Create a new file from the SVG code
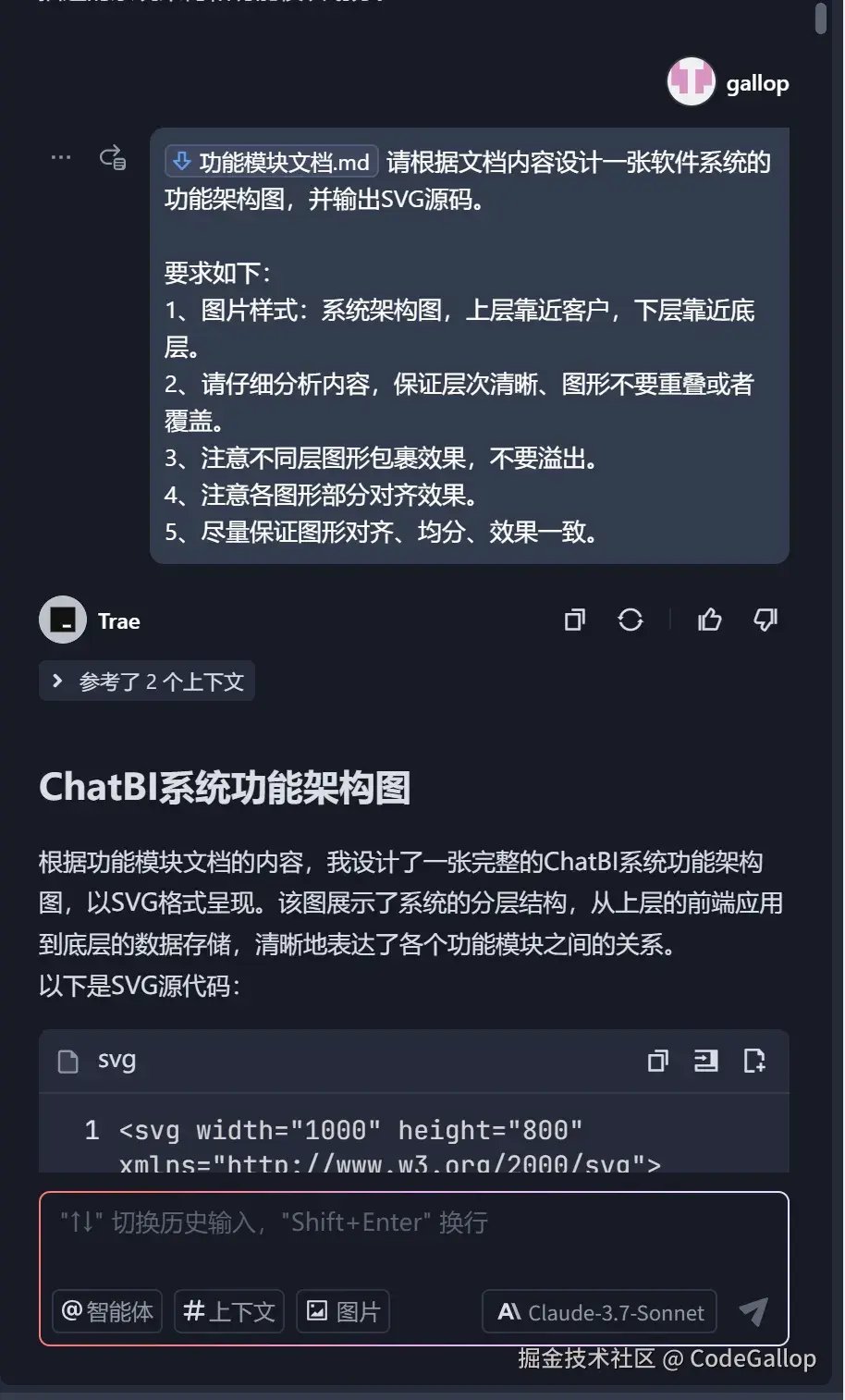This screenshot has width=845, height=1400. point(754,1062)
